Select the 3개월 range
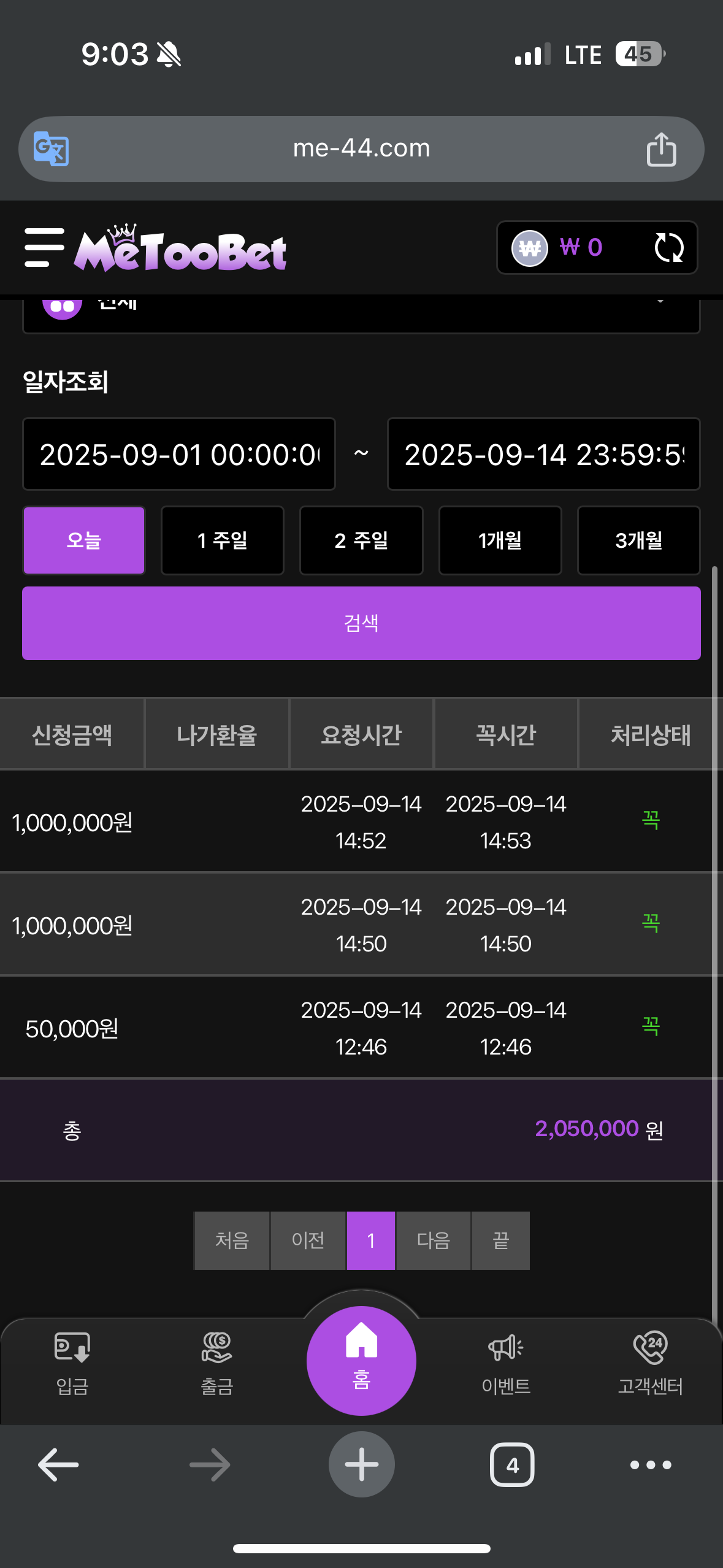723x1568 pixels. [639, 540]
